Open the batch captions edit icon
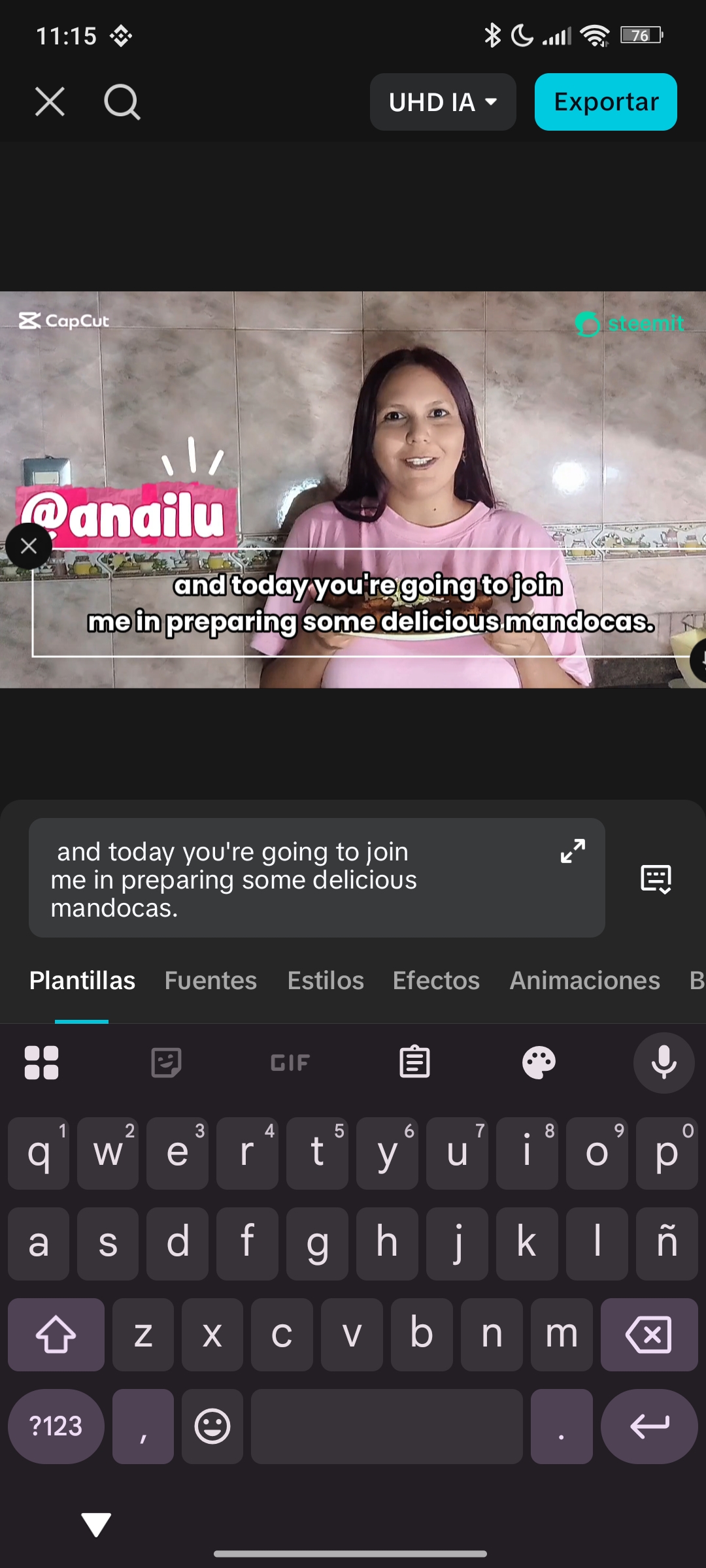 point(656,879)
